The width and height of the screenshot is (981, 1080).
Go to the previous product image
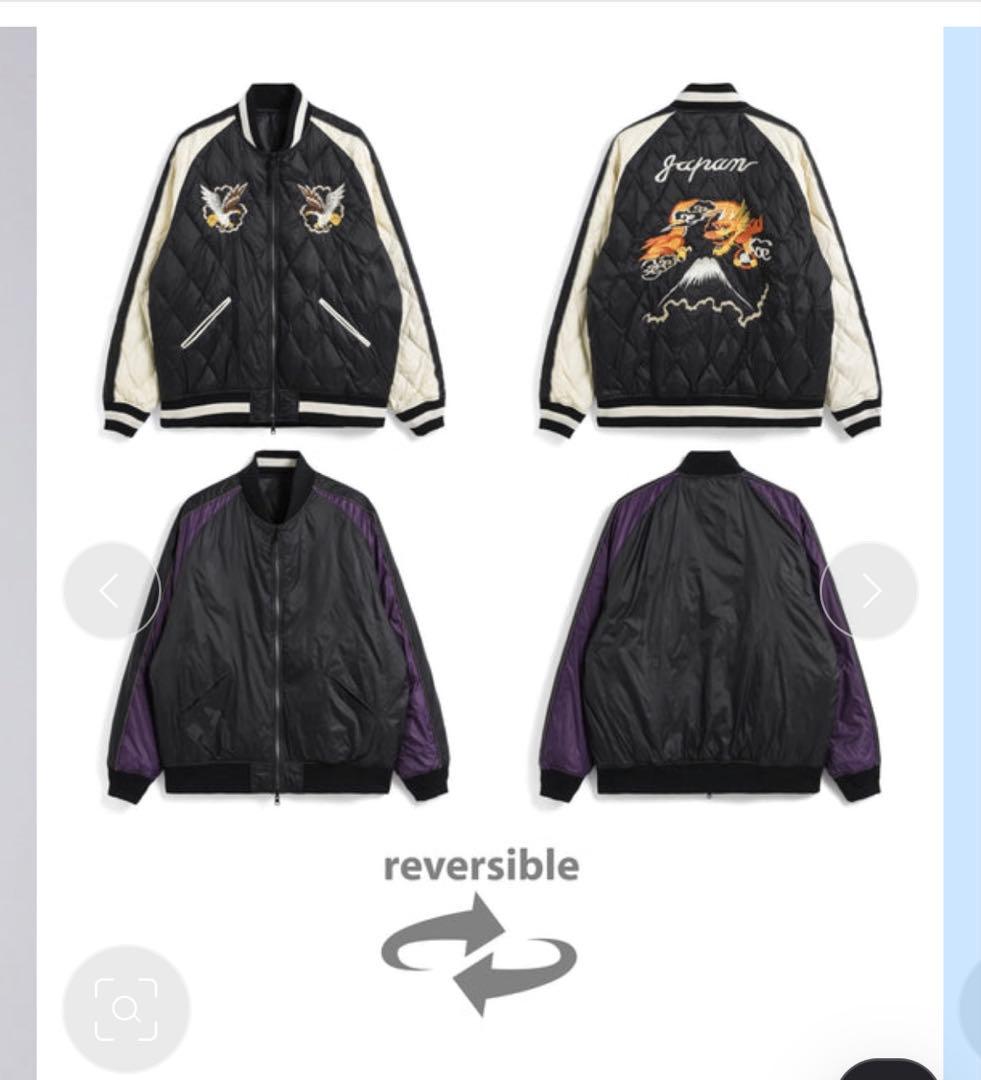point(111,591)
